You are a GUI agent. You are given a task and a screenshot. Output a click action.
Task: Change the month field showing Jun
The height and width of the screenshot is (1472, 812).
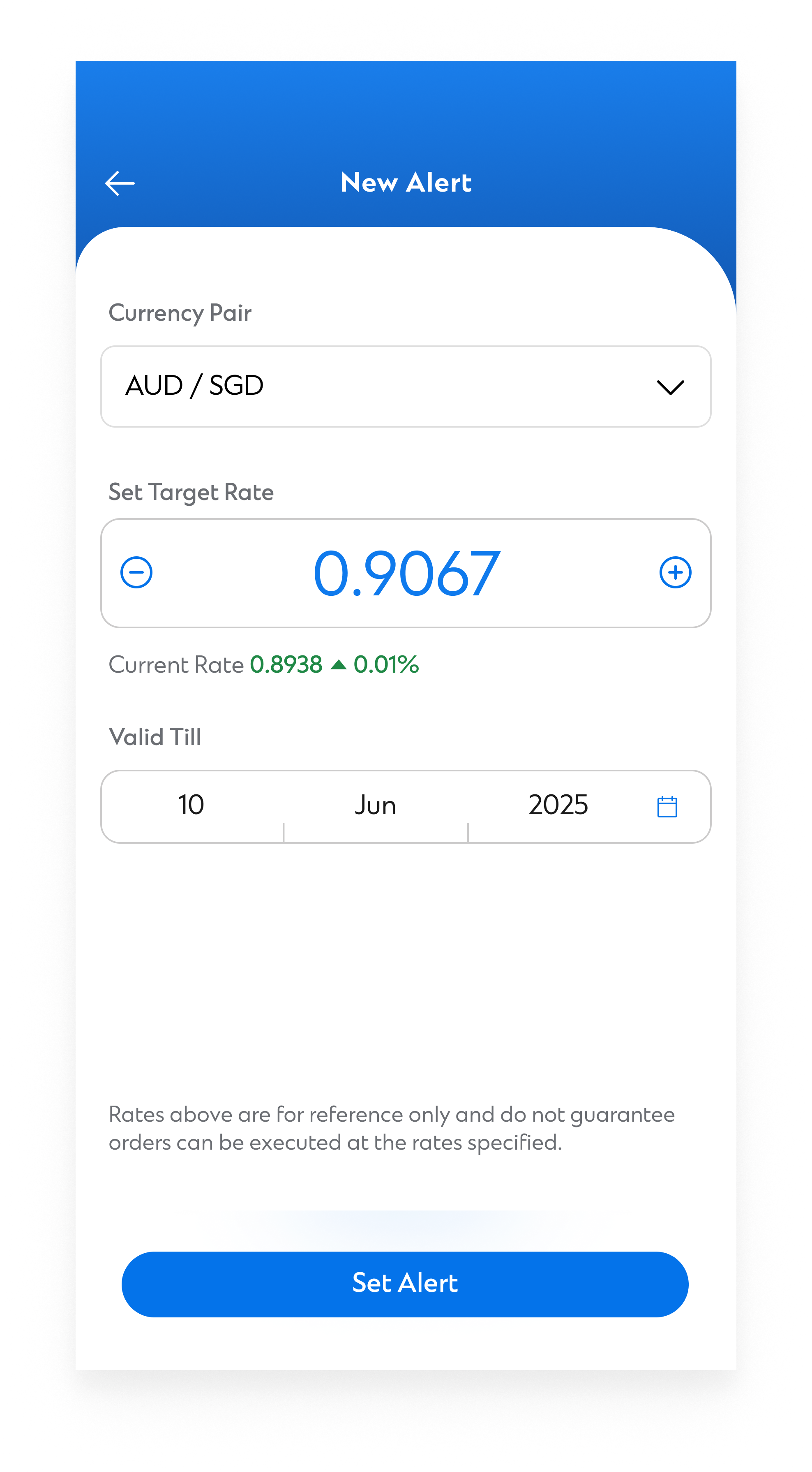(x=376, y=805)
